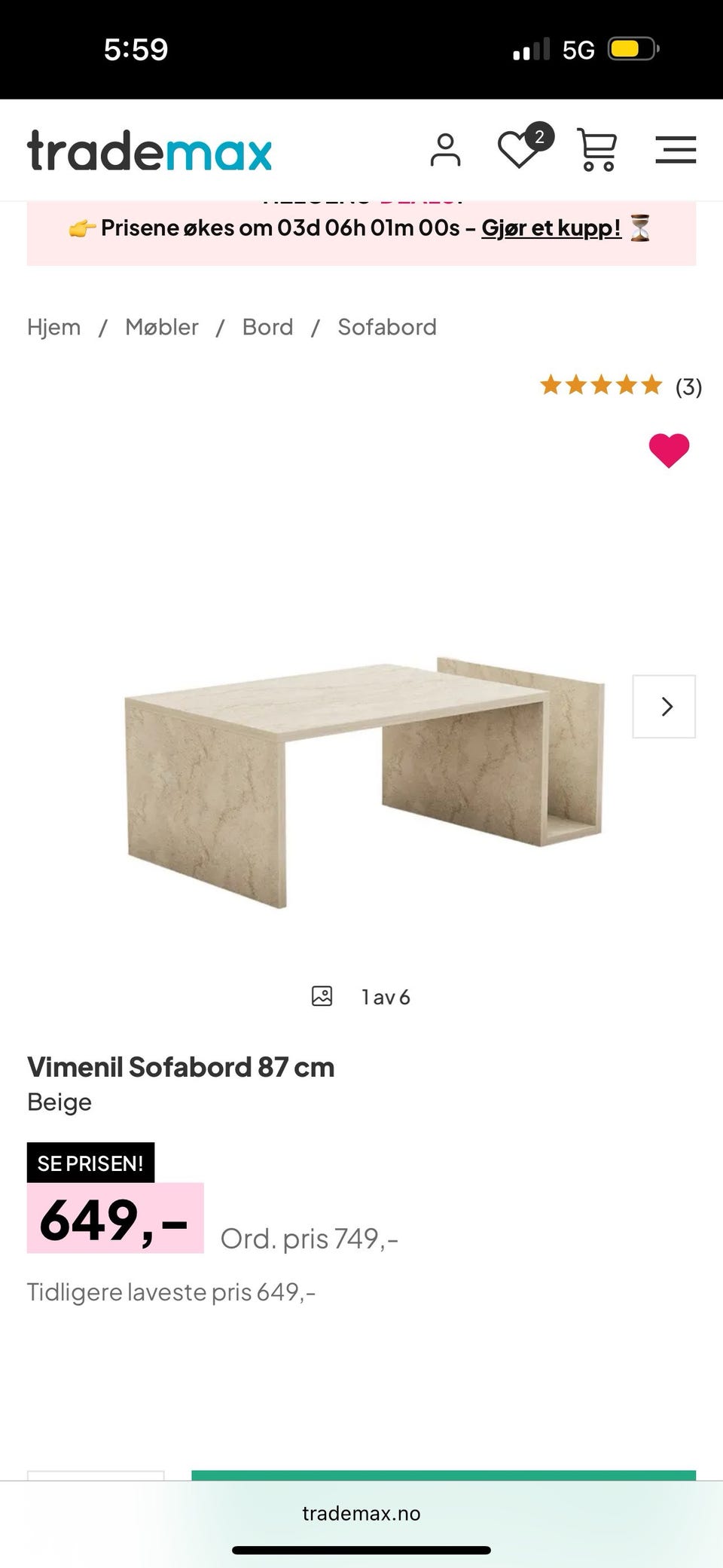Unfavorite the product via pink heart

[x=669, y=448]
